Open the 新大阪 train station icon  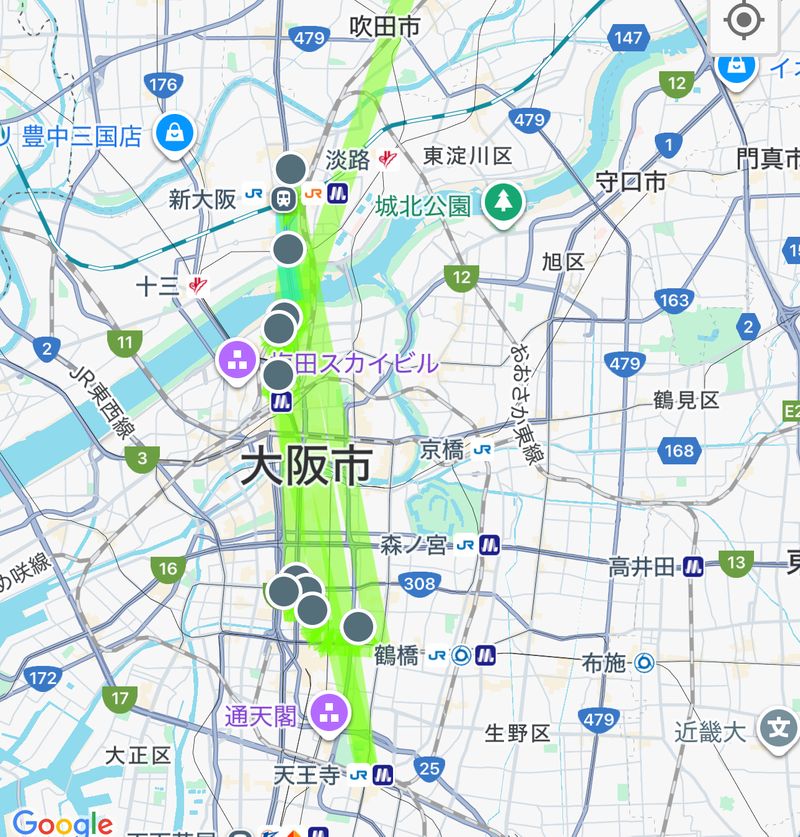[x=283, y=198]
